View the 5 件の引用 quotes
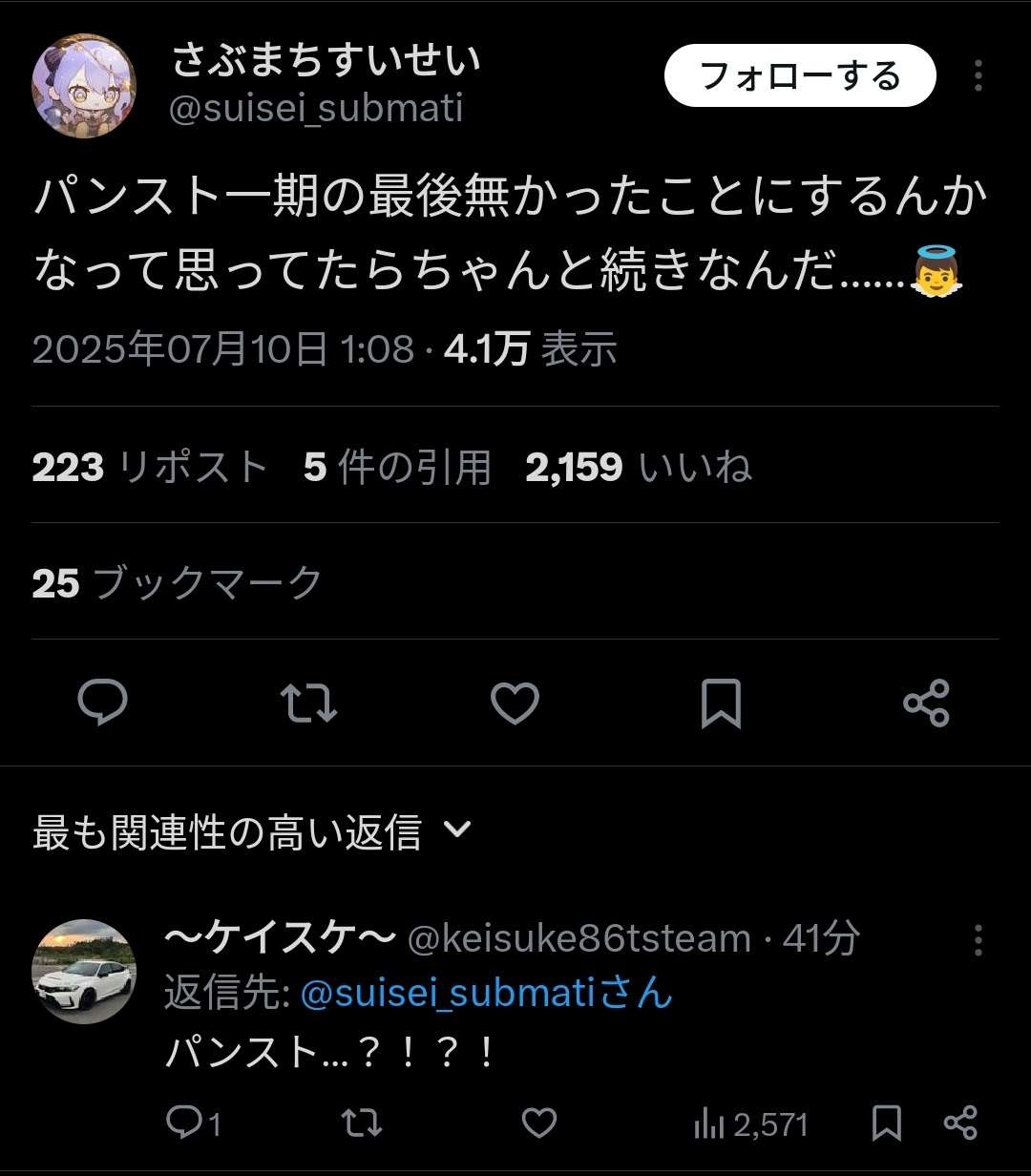This screenshot has width=1031, height=1176. coord(397,468)
